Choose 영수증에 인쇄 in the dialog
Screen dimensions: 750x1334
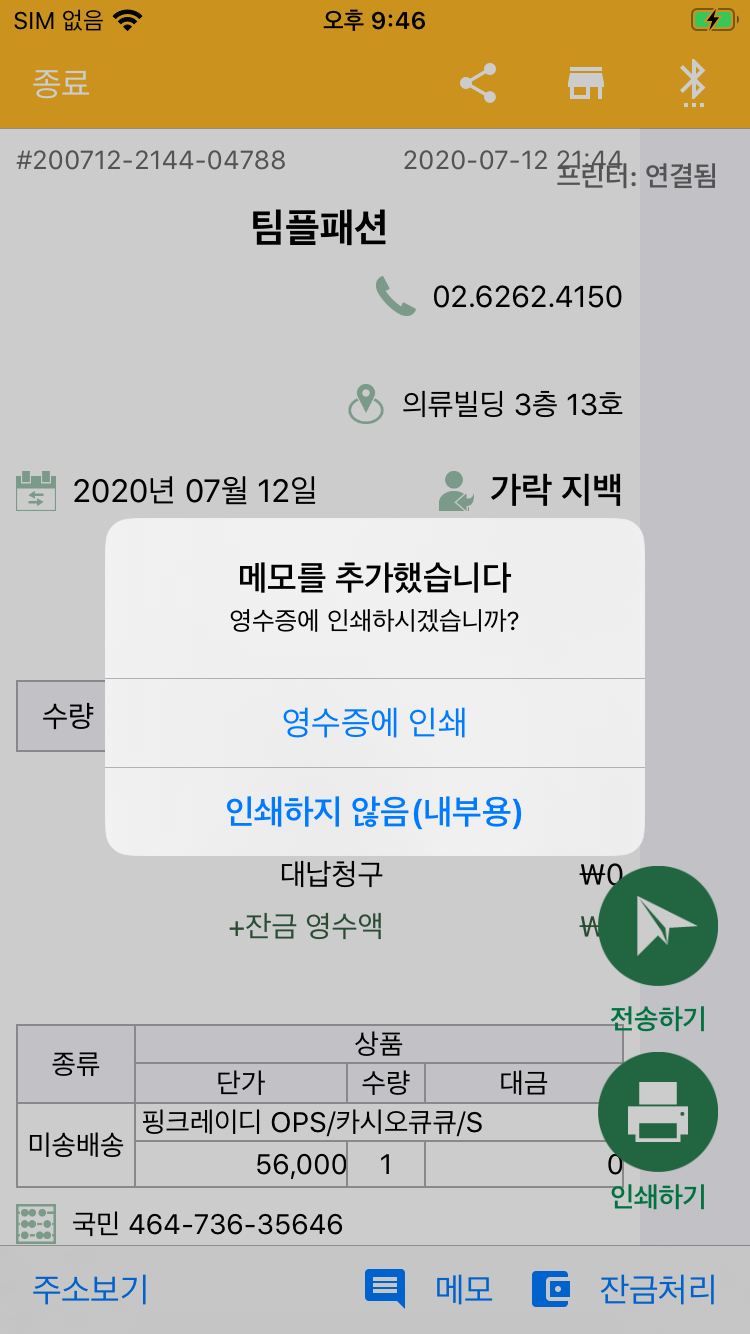374,722
